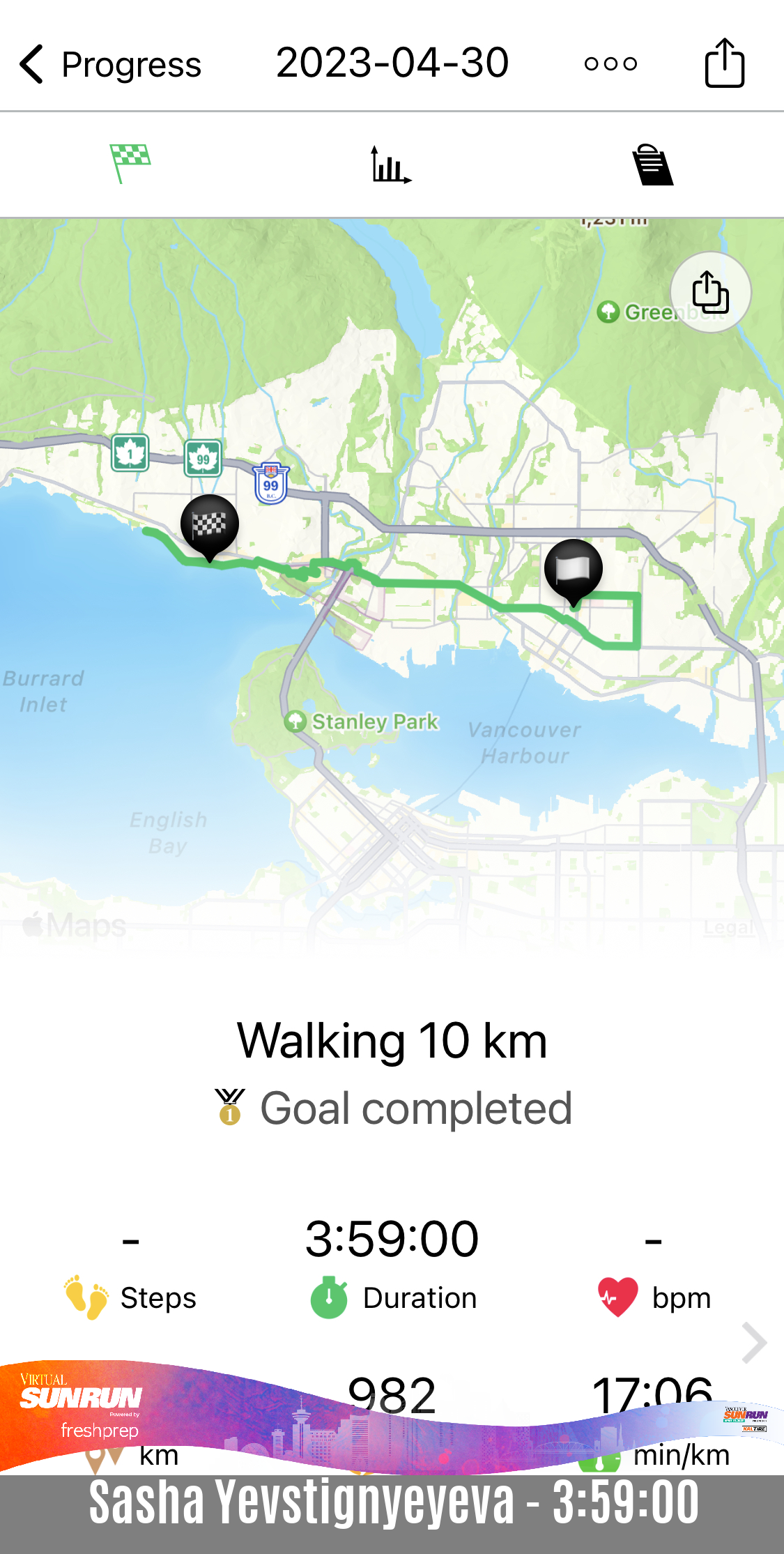This screenshot has height=1554, width=784.
Task: Switch to the checkered flag summary tab
Action: tap(130, 164)
